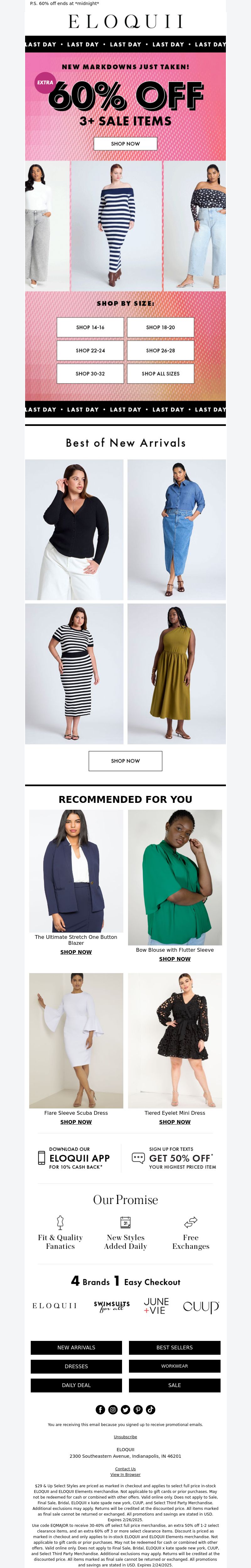Select the Shop 18-20 size button
The image size is (251, 1568).
click(x=160, y=328)
